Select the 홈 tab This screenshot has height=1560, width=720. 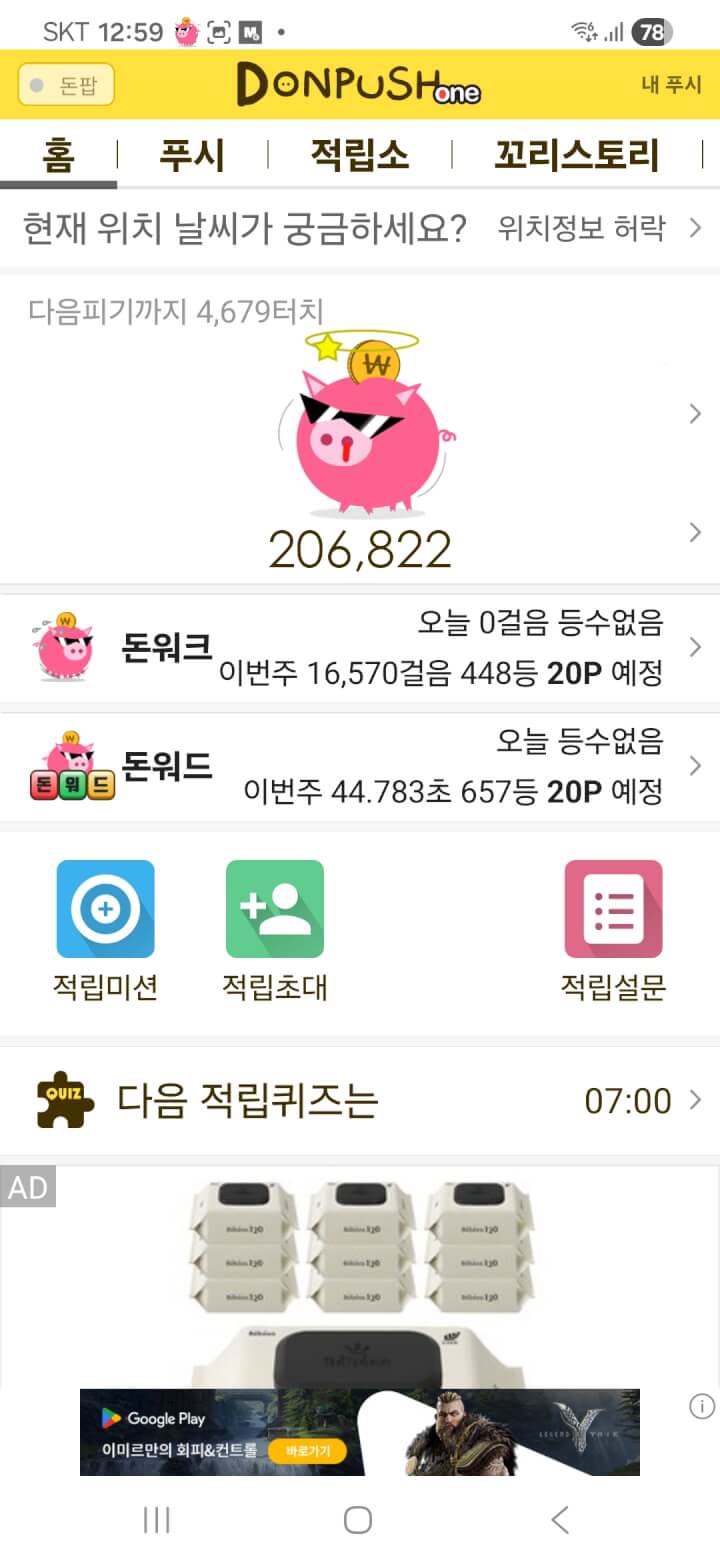pos(58,156)
